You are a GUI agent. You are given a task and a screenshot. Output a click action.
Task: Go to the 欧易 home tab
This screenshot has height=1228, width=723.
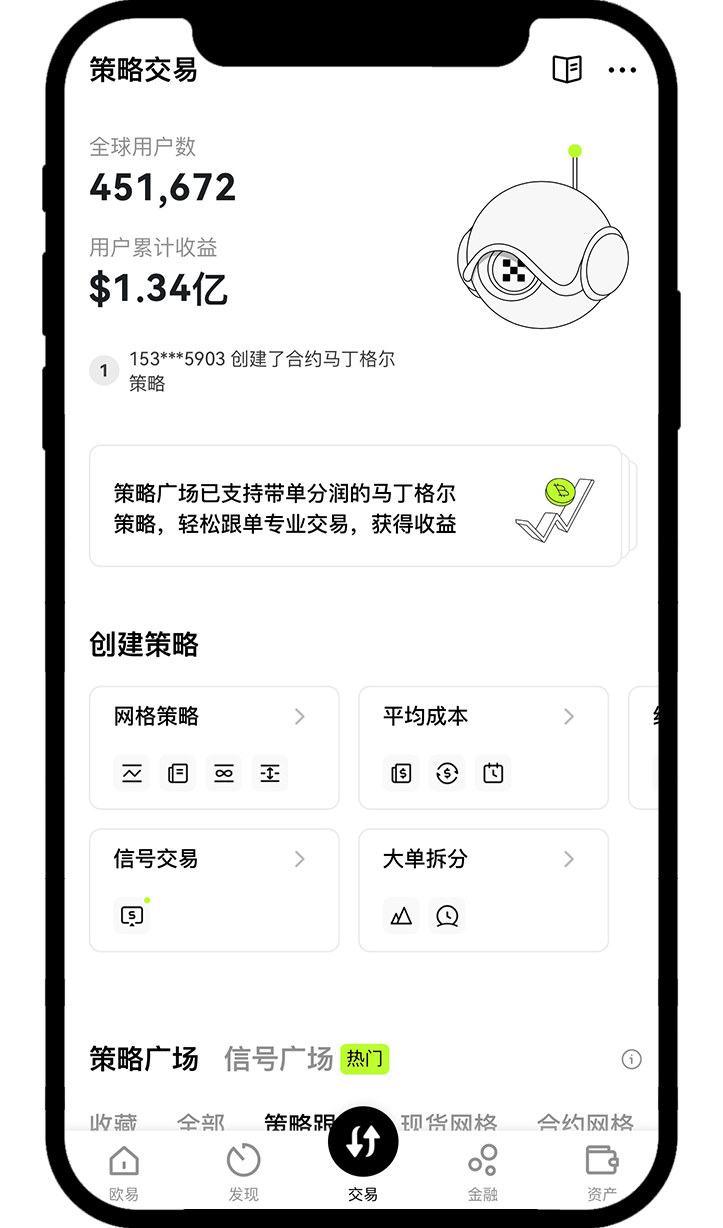point(124,1172)
